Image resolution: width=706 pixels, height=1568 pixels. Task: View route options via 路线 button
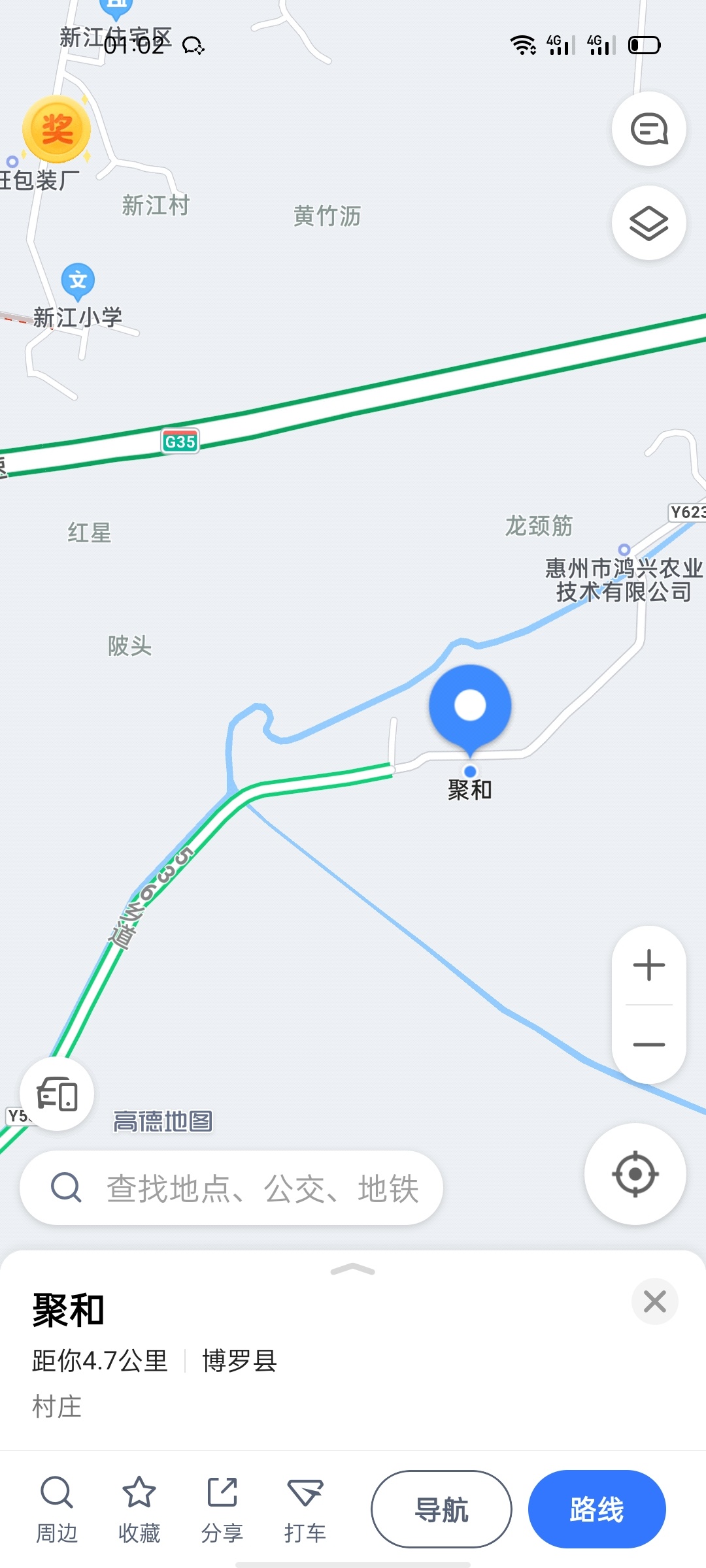tap(597, 1509)
